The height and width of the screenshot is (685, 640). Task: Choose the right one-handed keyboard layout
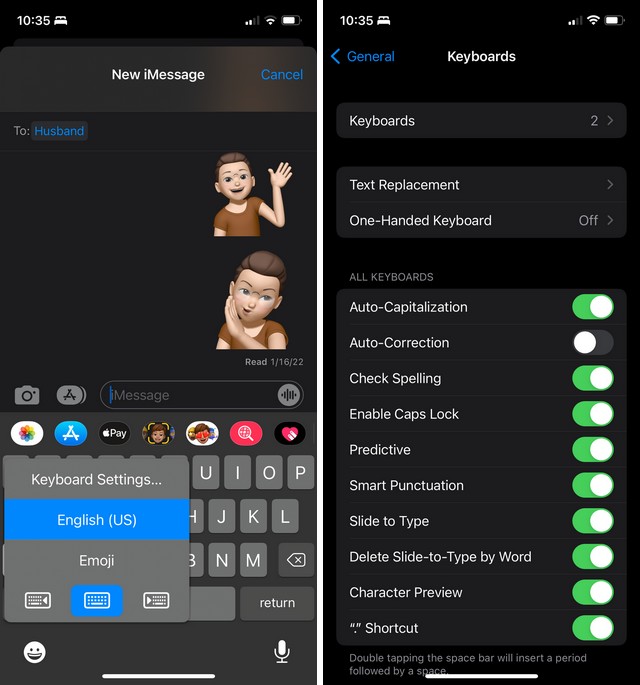(156, 600)
